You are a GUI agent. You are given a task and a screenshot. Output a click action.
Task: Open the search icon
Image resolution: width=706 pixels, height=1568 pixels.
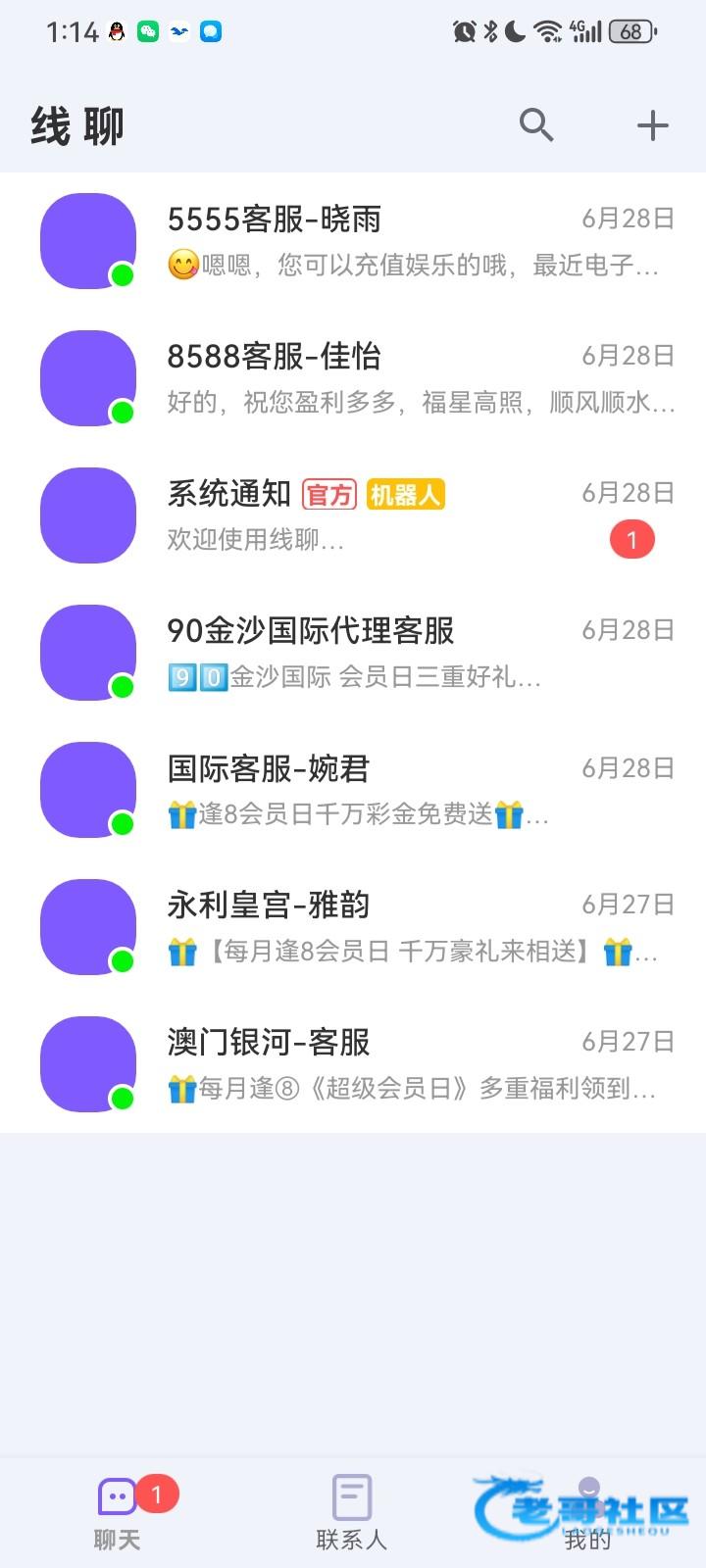coord(536,125)
